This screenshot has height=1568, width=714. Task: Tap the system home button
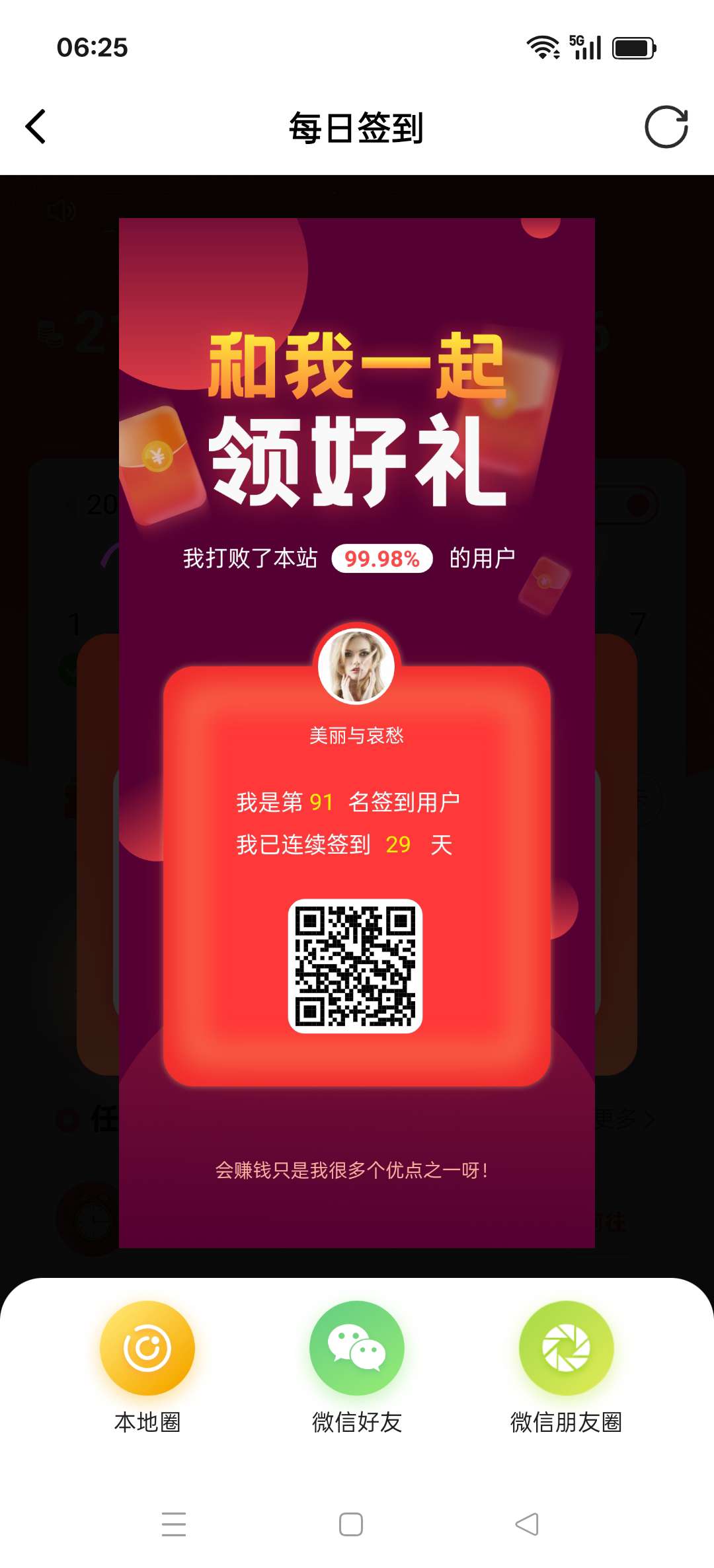(350, 1524)
